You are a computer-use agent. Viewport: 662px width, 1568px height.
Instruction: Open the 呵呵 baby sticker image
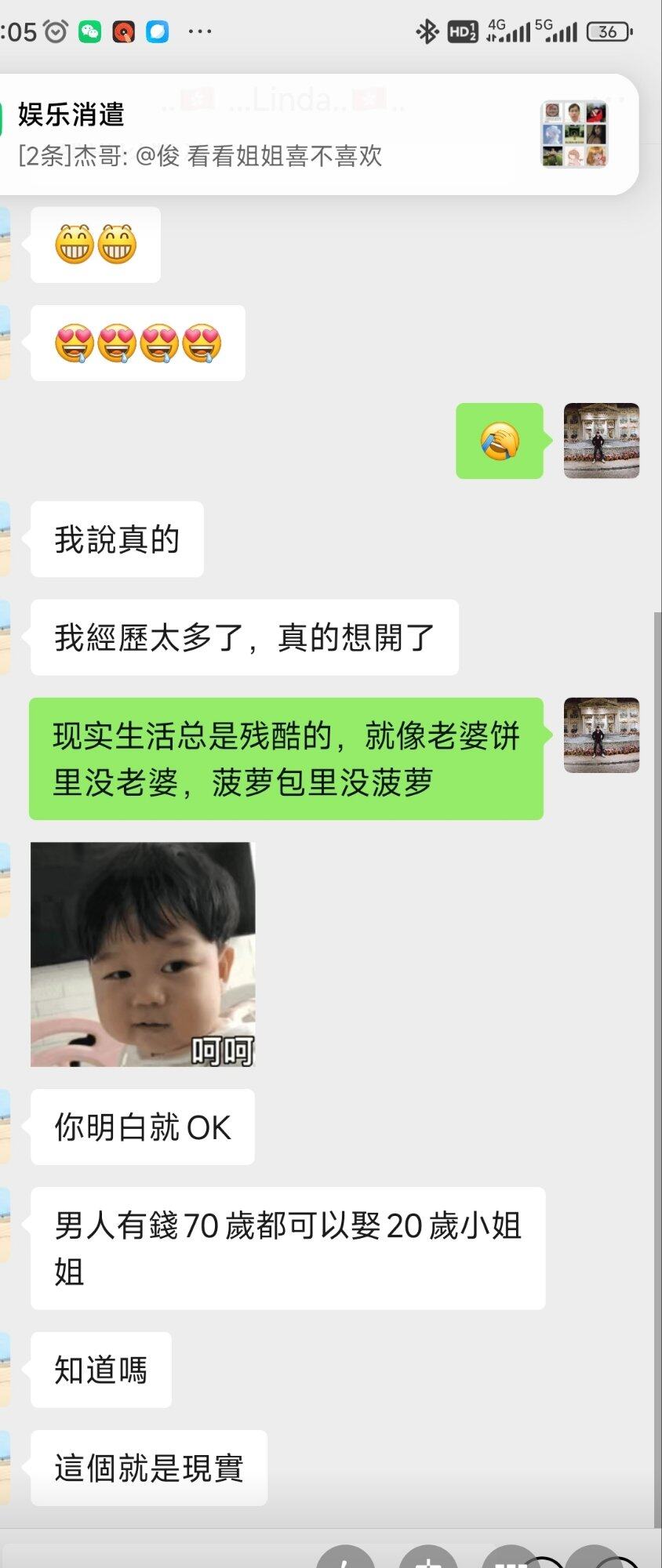click(x=143, y=954)
